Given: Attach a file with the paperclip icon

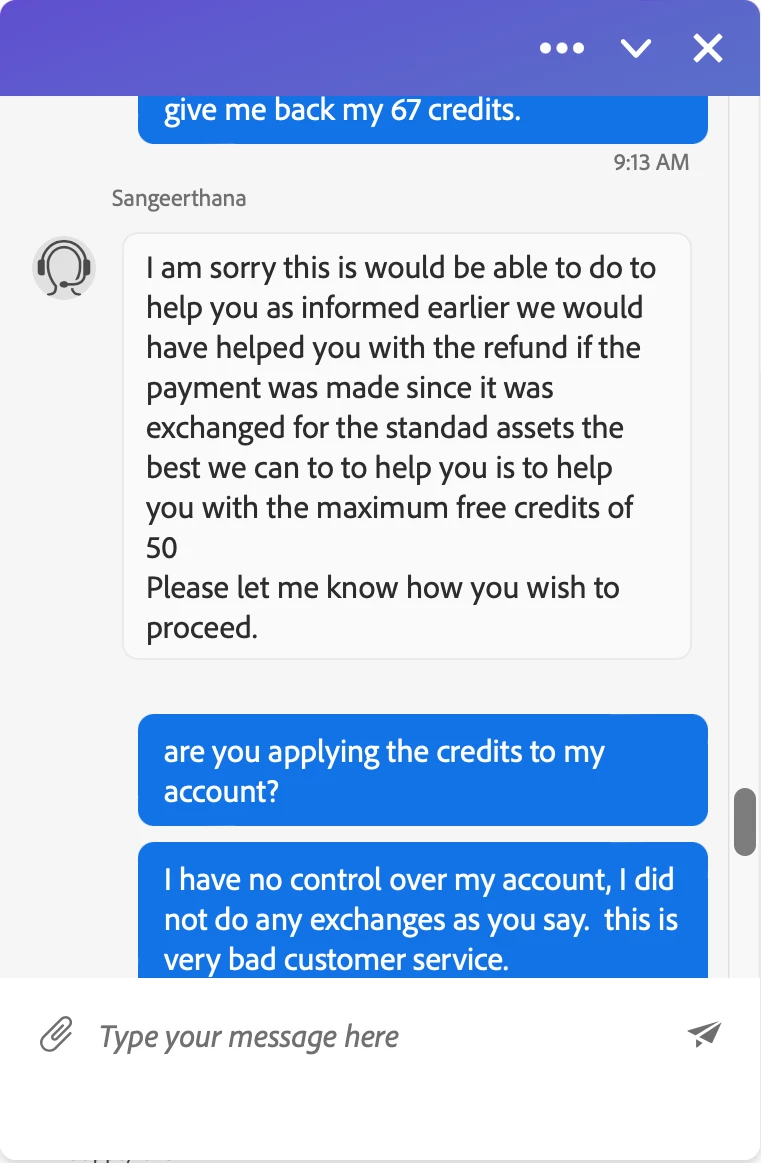Looking at the screenshot, I should pos(56,1035).
